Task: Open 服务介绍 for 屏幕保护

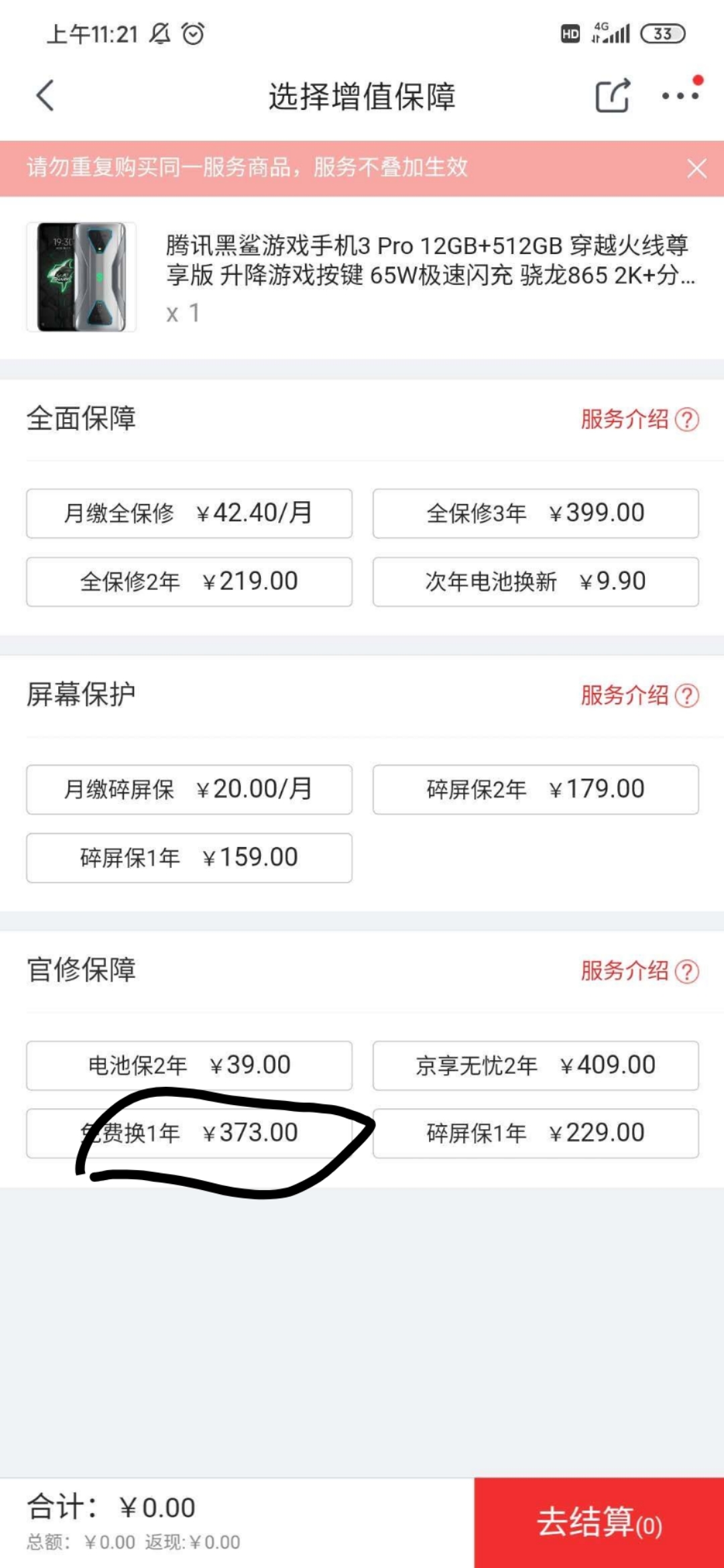Action: 640,696
